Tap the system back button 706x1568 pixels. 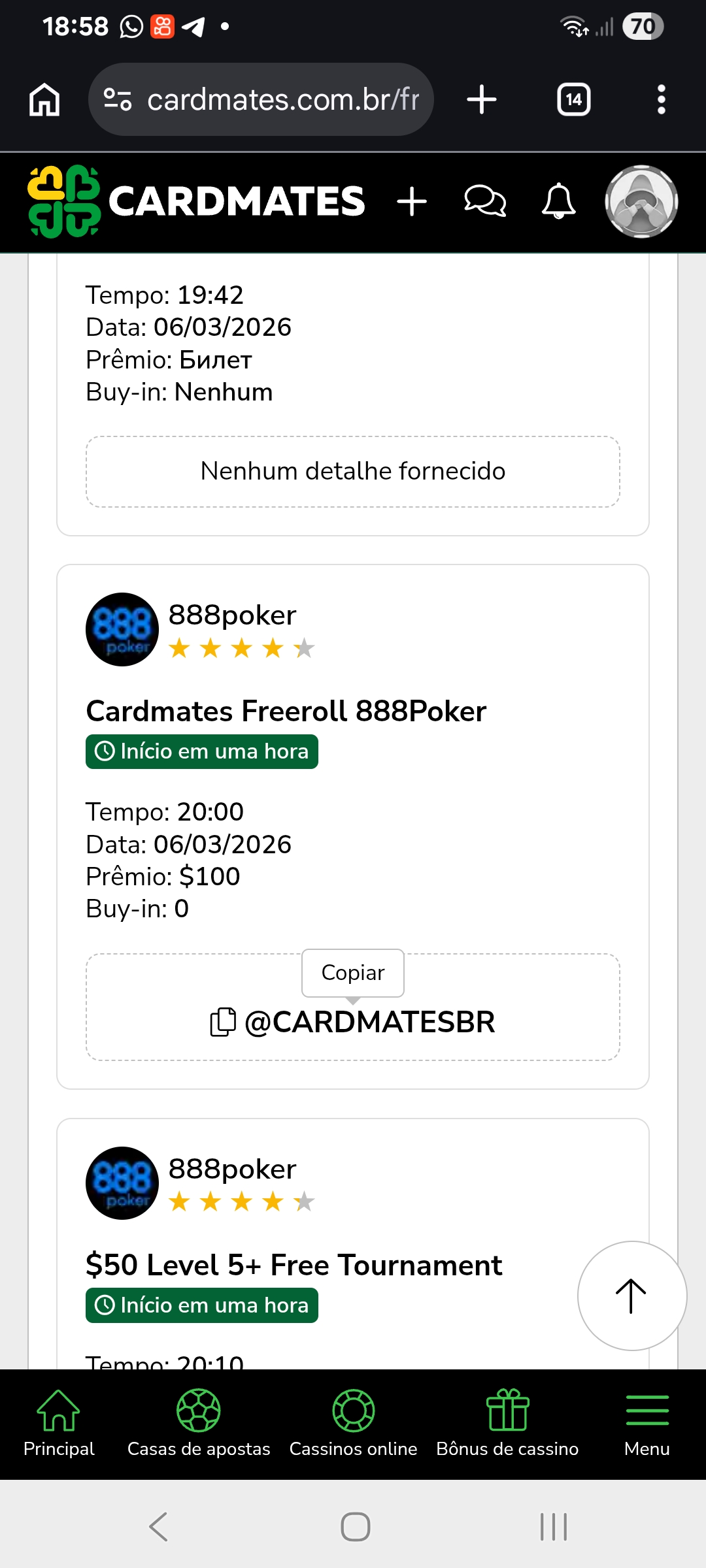click(x=159, y=1527)
